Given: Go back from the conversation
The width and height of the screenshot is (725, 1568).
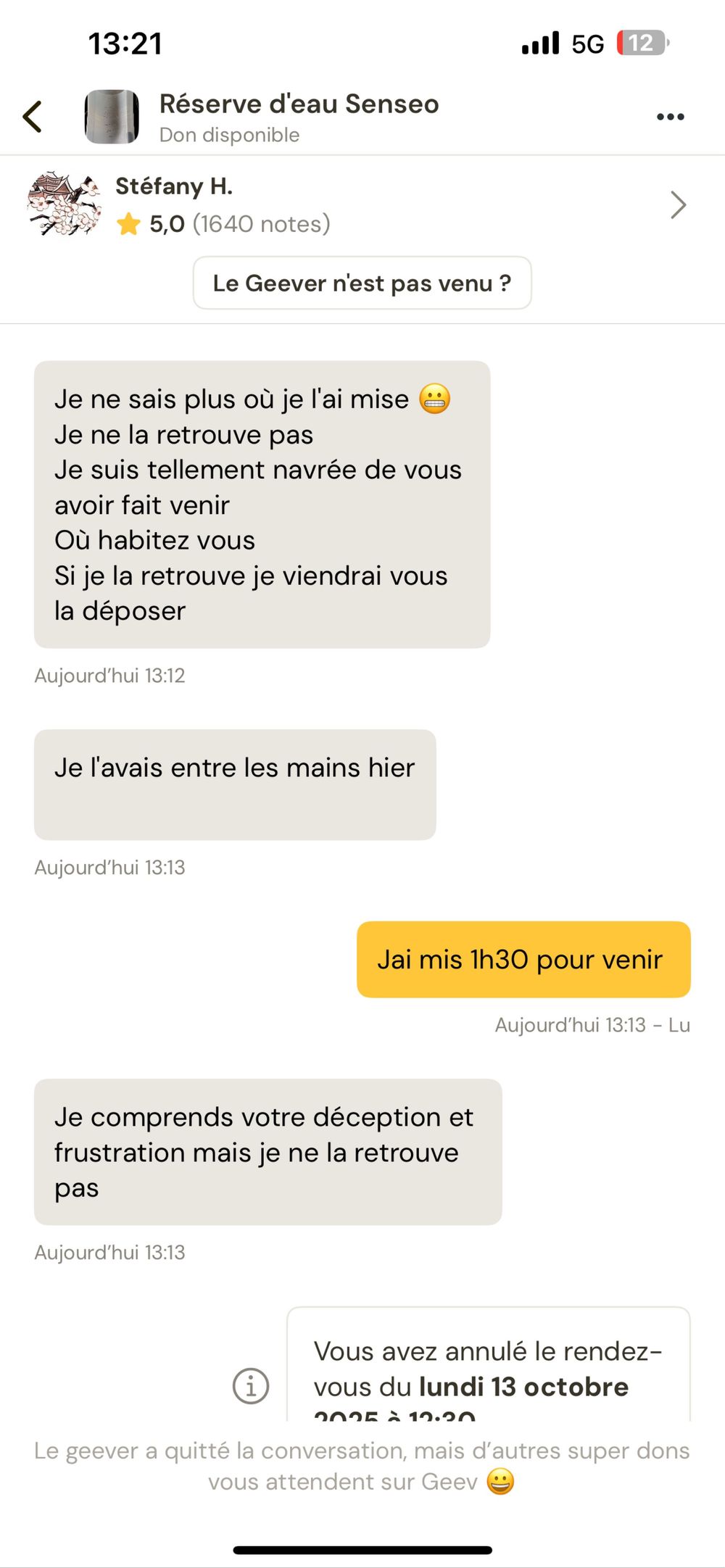Looking at the screenshot, I should (x=33, y=117).
